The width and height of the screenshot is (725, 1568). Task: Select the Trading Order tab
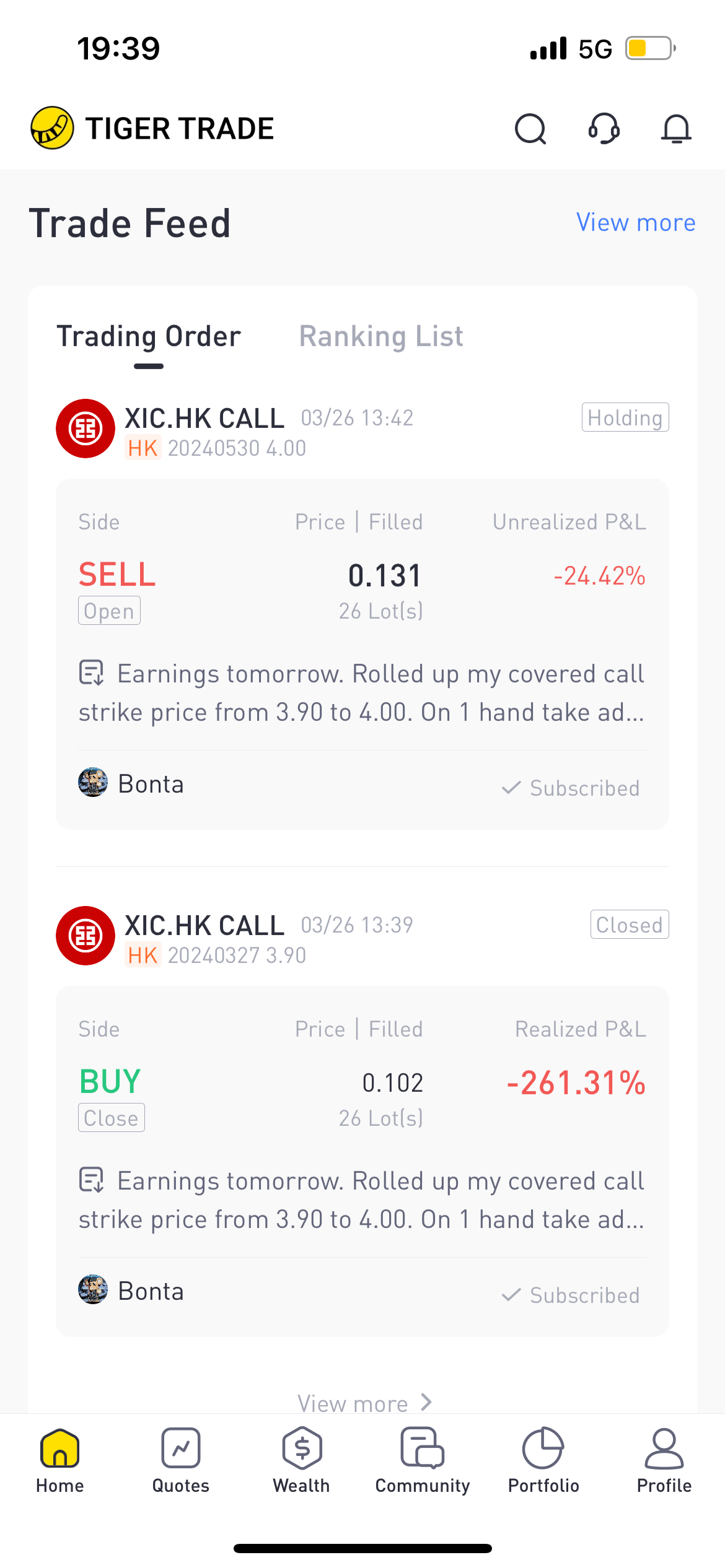pos(149,337)
